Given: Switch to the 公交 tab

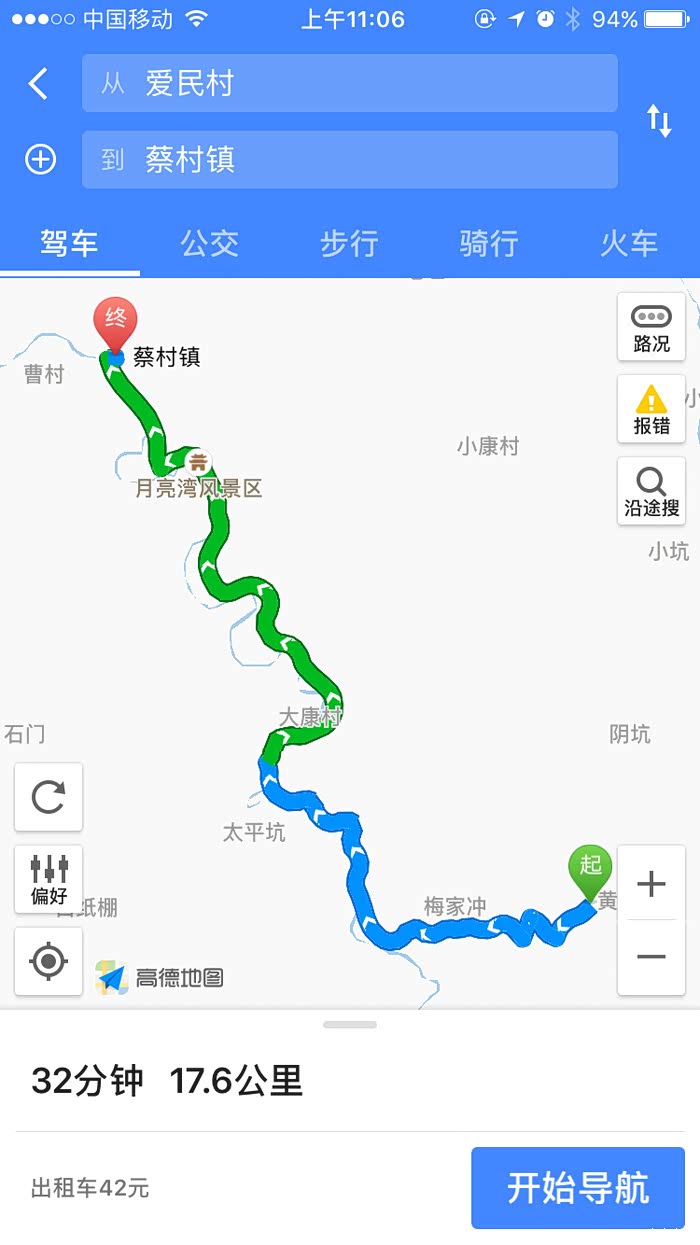Looking at the screenshot, I should (209, 243).
